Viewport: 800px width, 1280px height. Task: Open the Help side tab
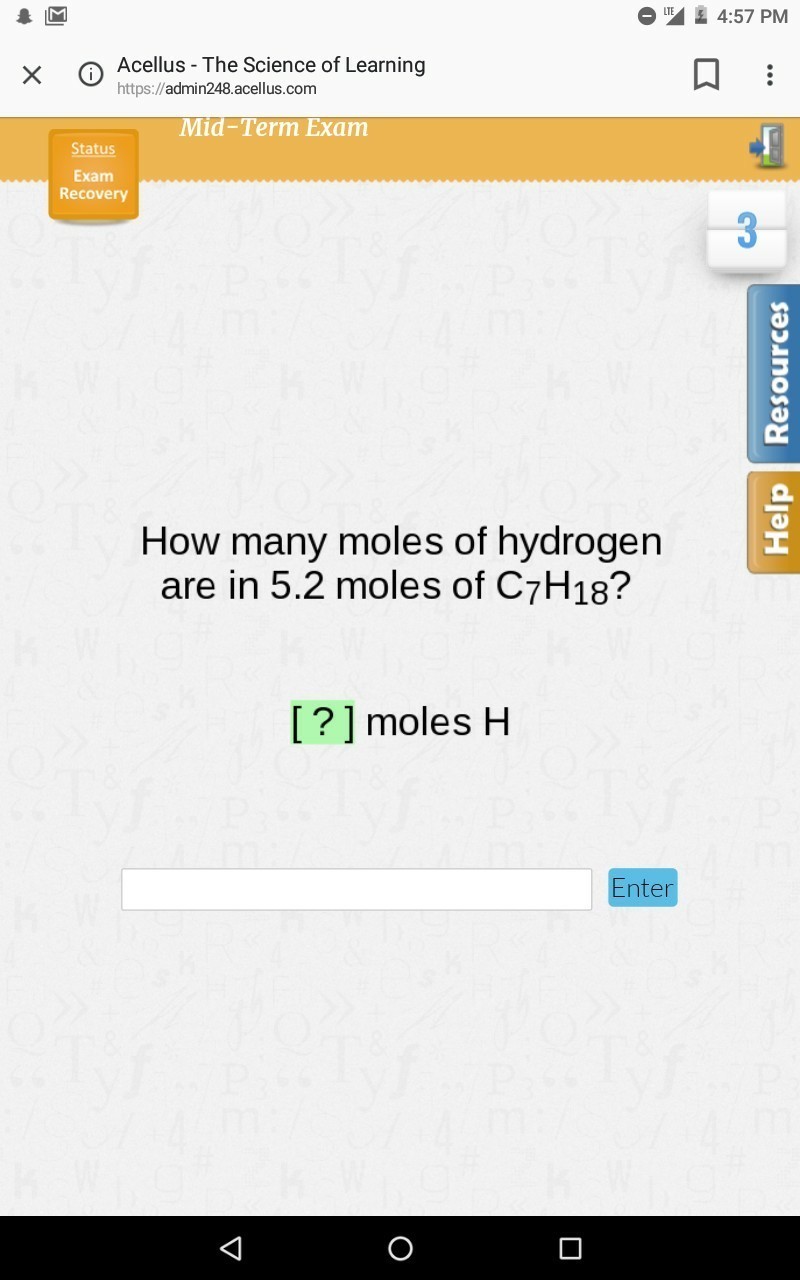[x=774, y=521]
